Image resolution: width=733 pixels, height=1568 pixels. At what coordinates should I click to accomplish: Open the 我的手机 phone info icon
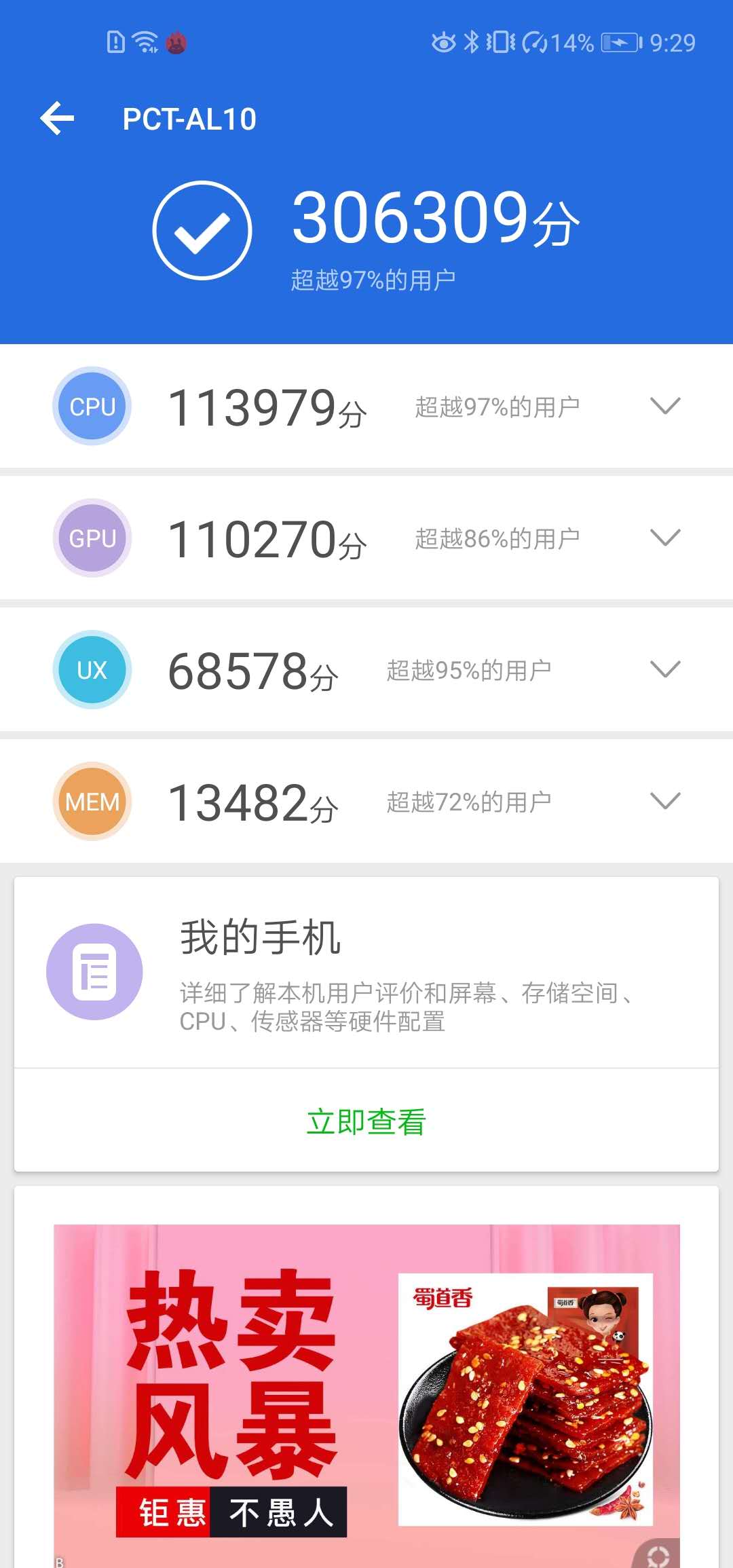click(x=95, y=971)
